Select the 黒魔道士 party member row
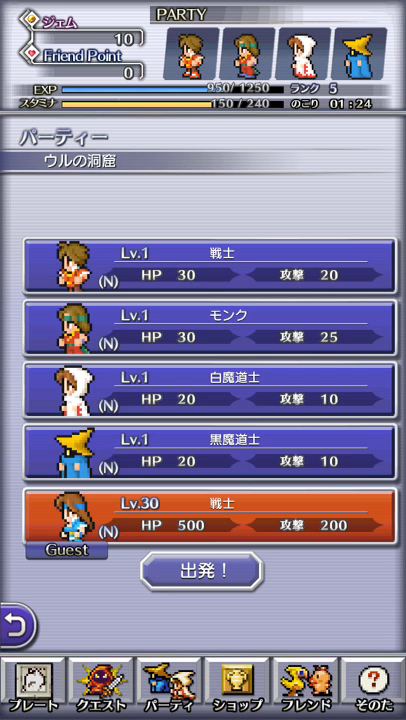The width and height of the screenshot is (406, 720). (x=210, y=452)
